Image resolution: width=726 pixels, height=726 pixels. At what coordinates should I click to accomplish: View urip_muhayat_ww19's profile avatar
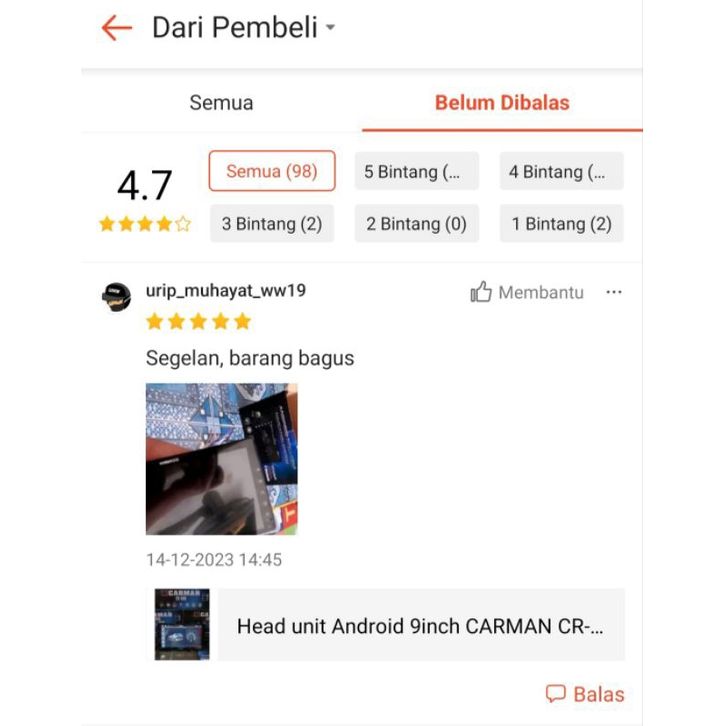117,296
